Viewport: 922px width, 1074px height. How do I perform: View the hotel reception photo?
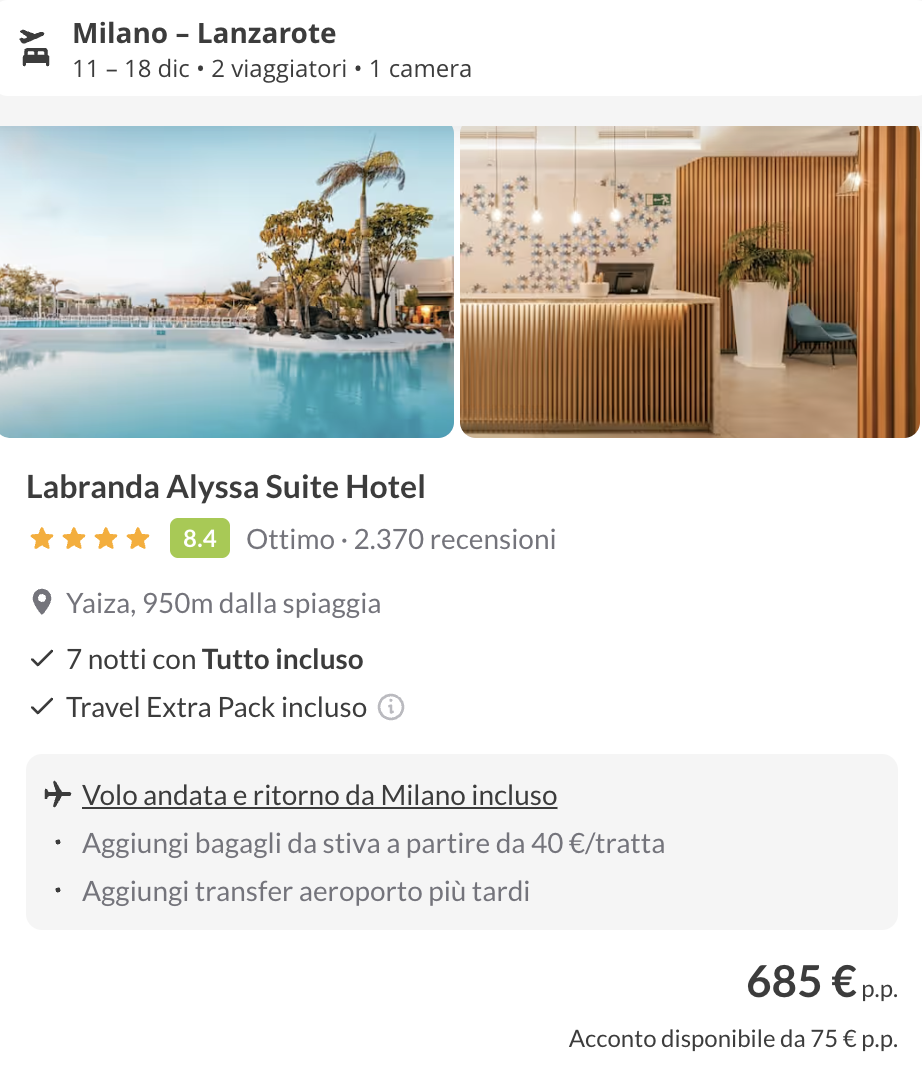click(x=689, y=281)
